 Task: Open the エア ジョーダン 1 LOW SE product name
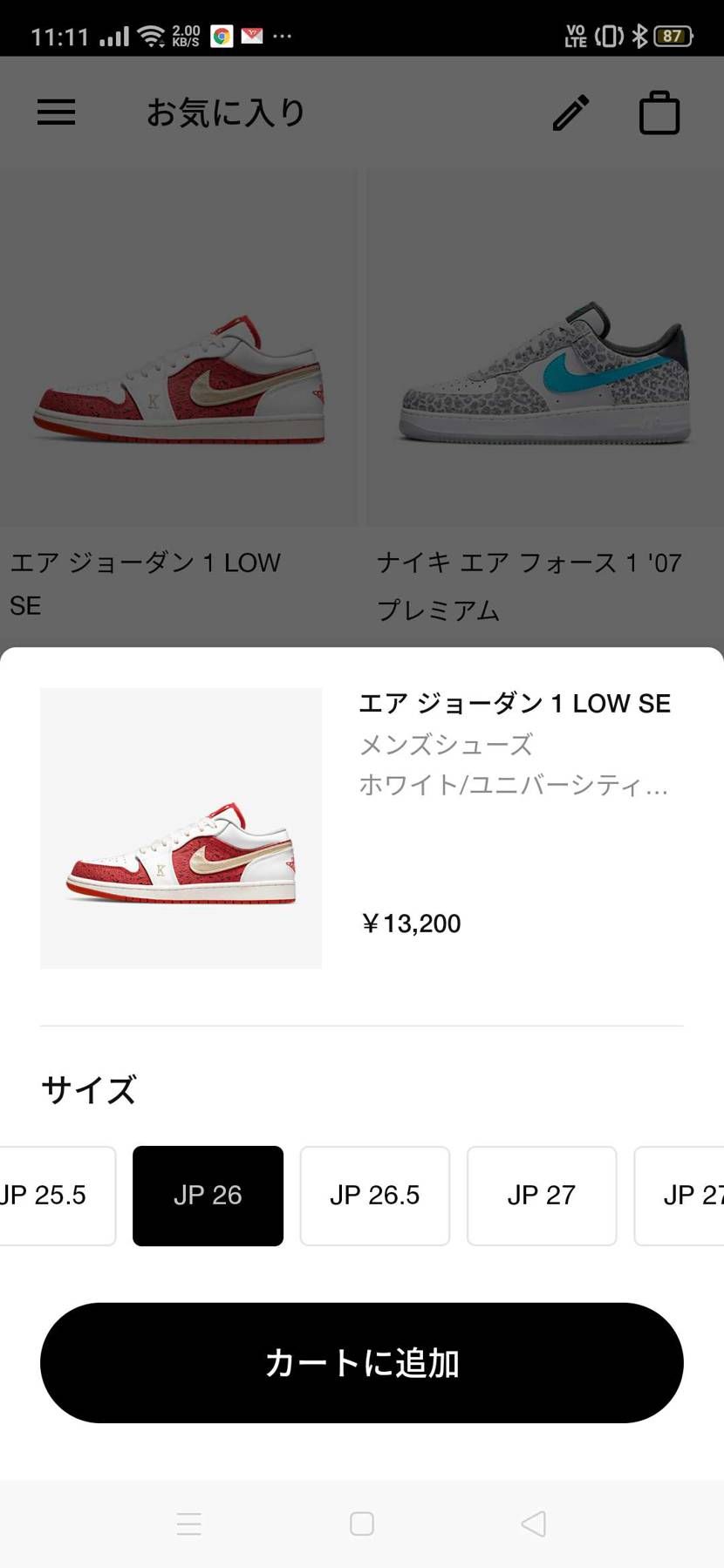tap(516, 703)
